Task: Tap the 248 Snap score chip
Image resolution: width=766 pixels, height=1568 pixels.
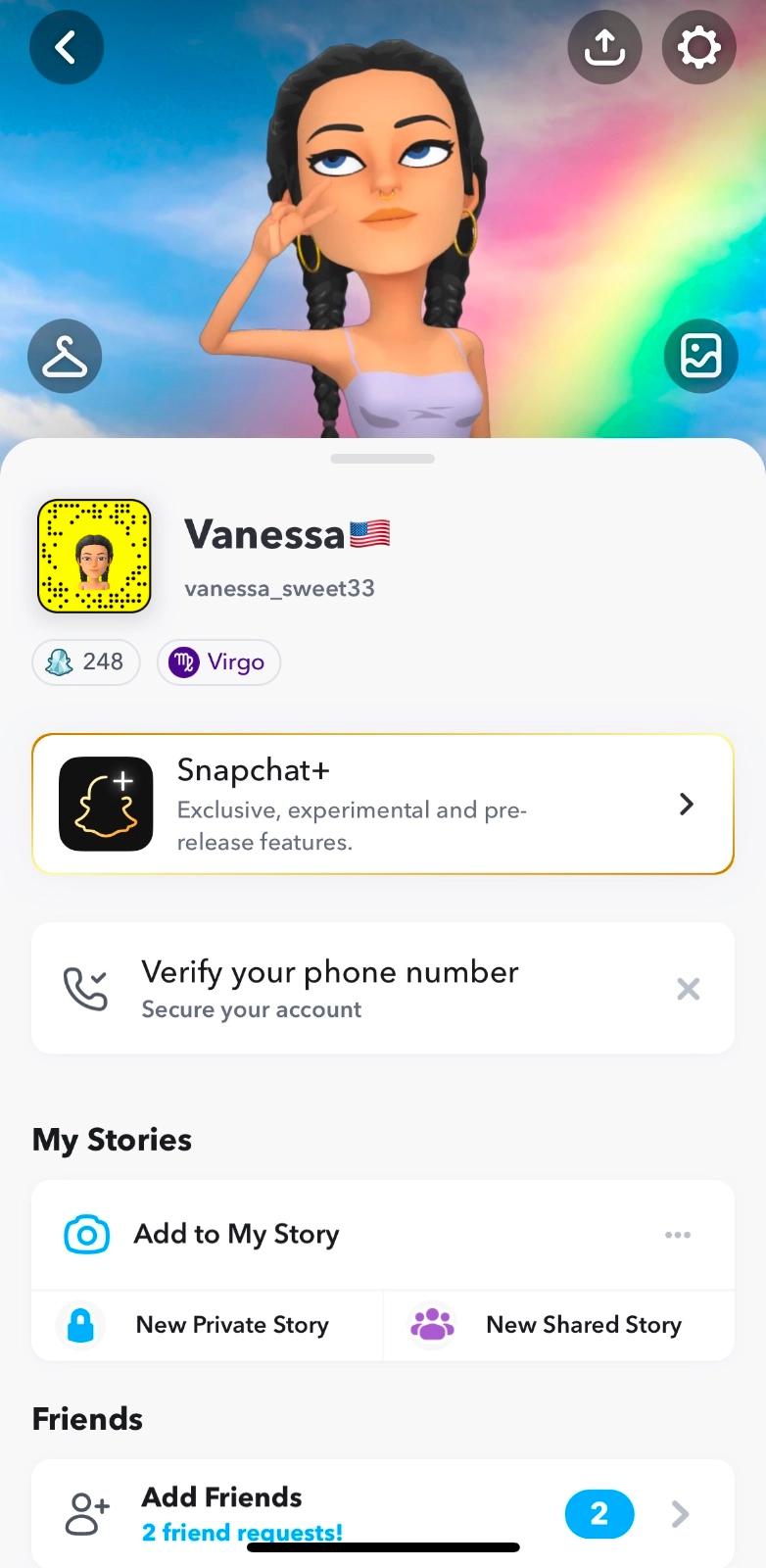Action: pyautogui.click(x=86, y=662)
